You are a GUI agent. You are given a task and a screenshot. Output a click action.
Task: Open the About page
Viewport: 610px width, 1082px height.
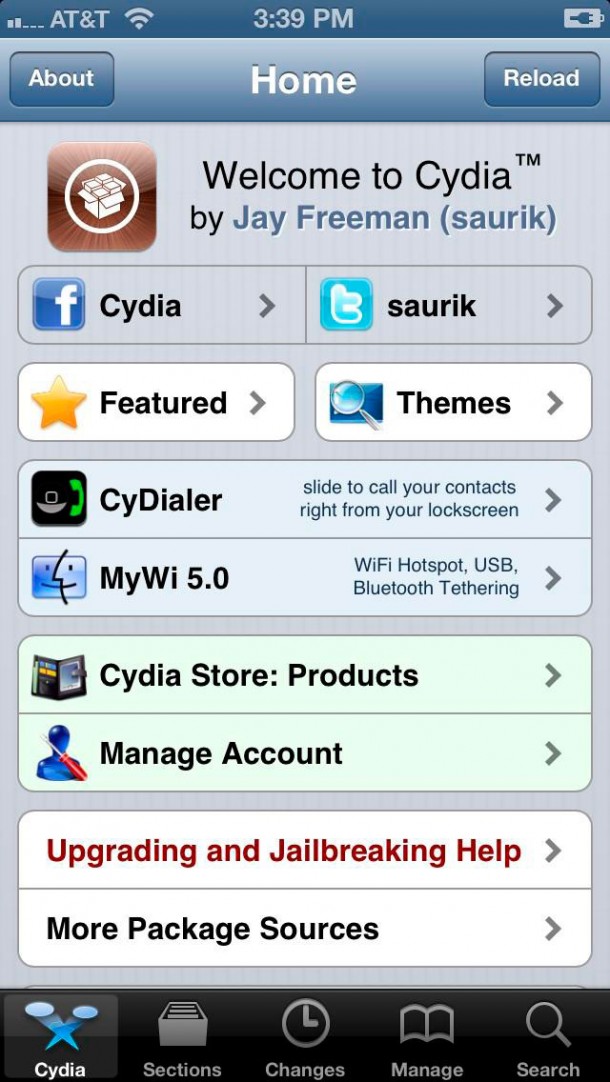[61, 79]
